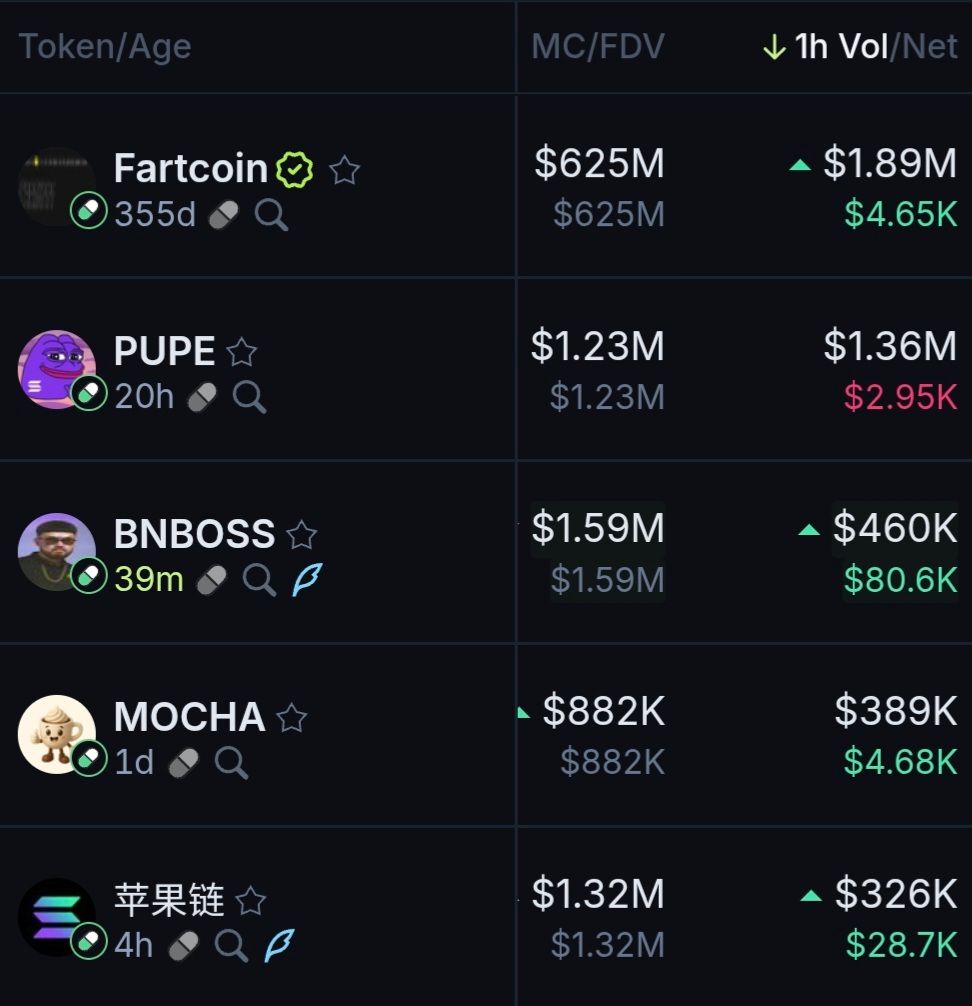Tap the magnifier icon under PUPE
972x1006 pixels.
[249, 397]
